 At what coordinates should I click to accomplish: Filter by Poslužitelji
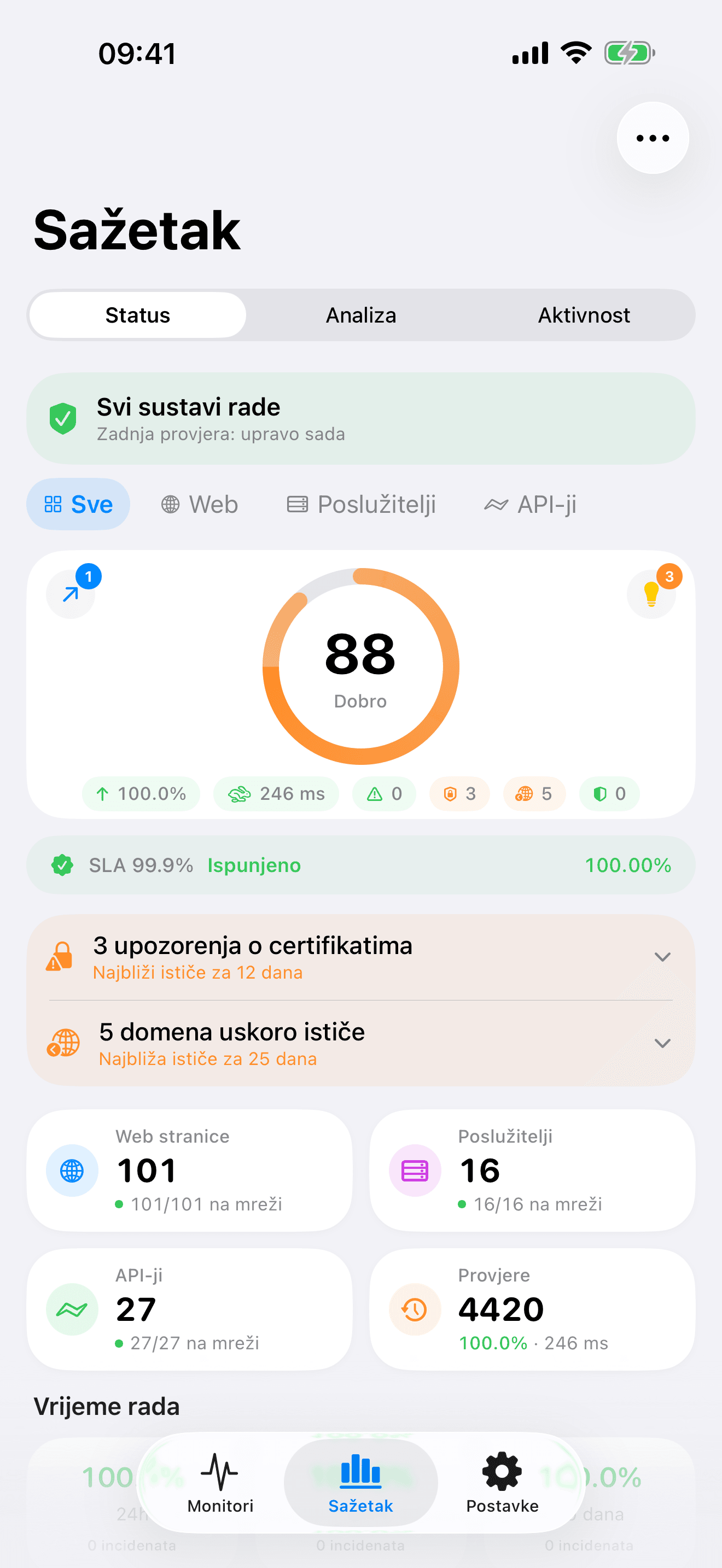tap(362, 504)
